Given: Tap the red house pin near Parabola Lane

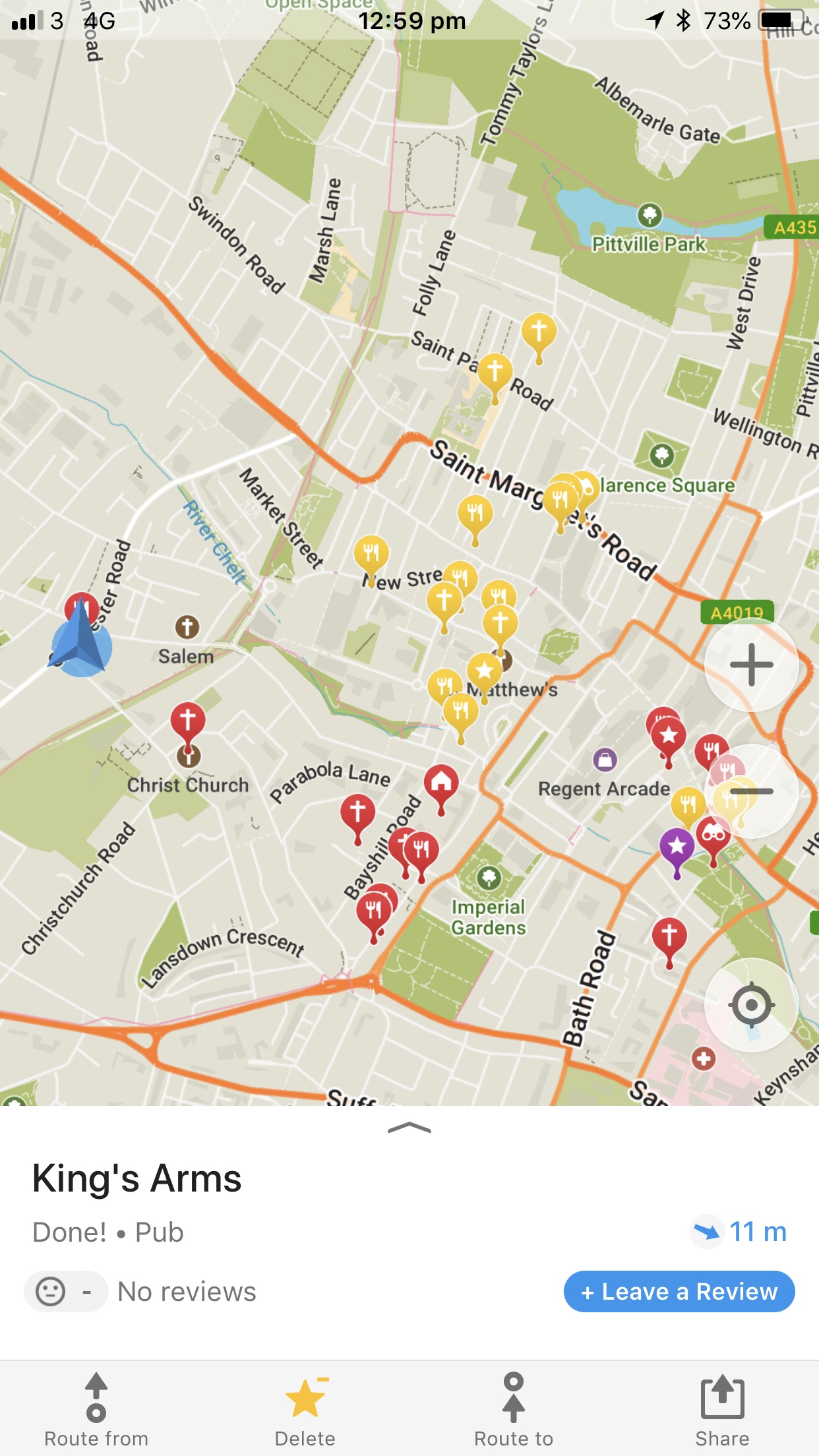Looking at the screenshot, I should [x=441, y=783].
